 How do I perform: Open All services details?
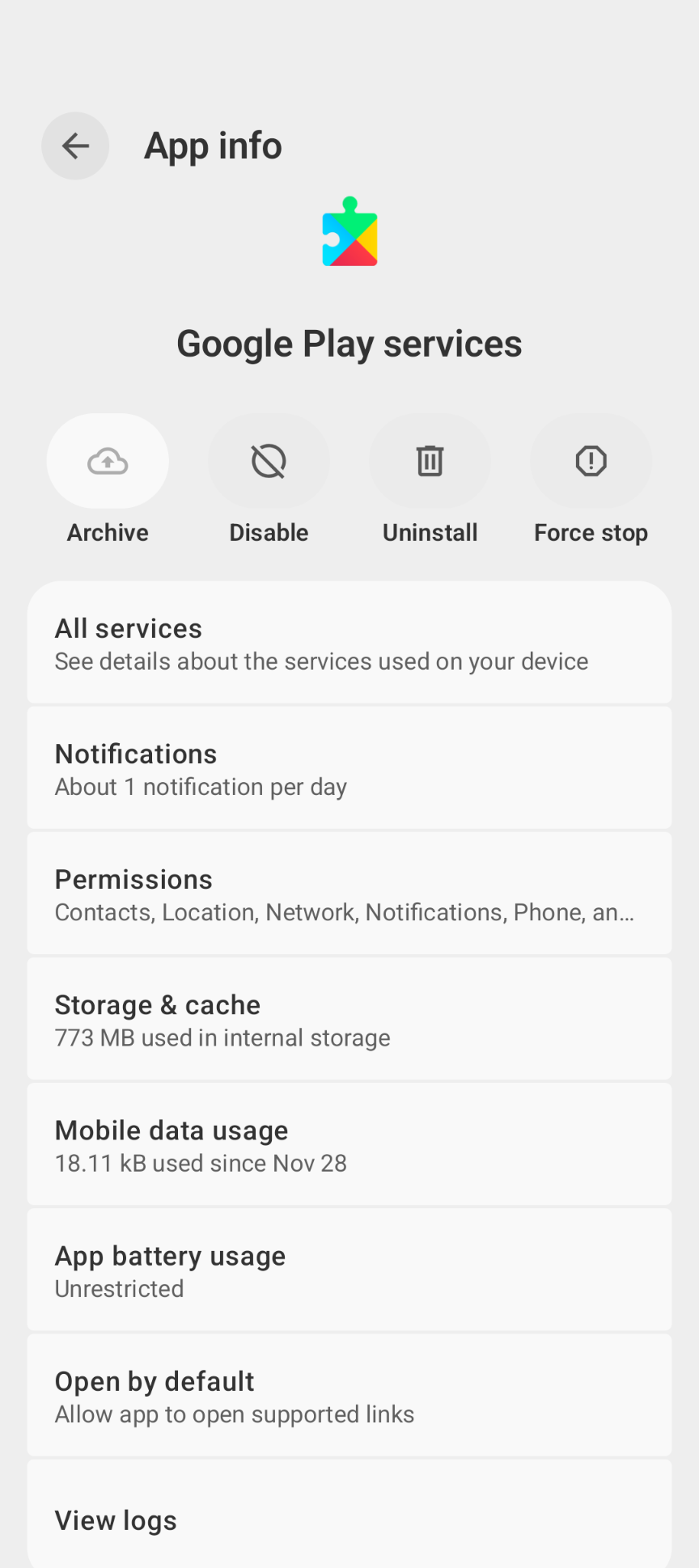[349, 643]
